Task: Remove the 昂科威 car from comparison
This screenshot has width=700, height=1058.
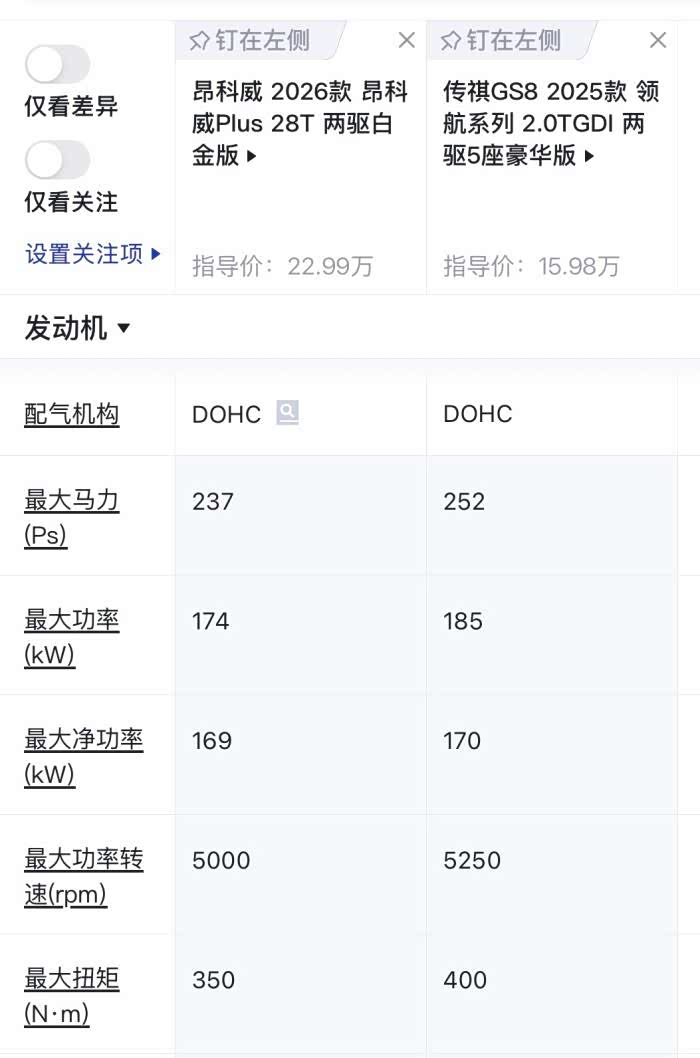Action: (x=406, y=40)
